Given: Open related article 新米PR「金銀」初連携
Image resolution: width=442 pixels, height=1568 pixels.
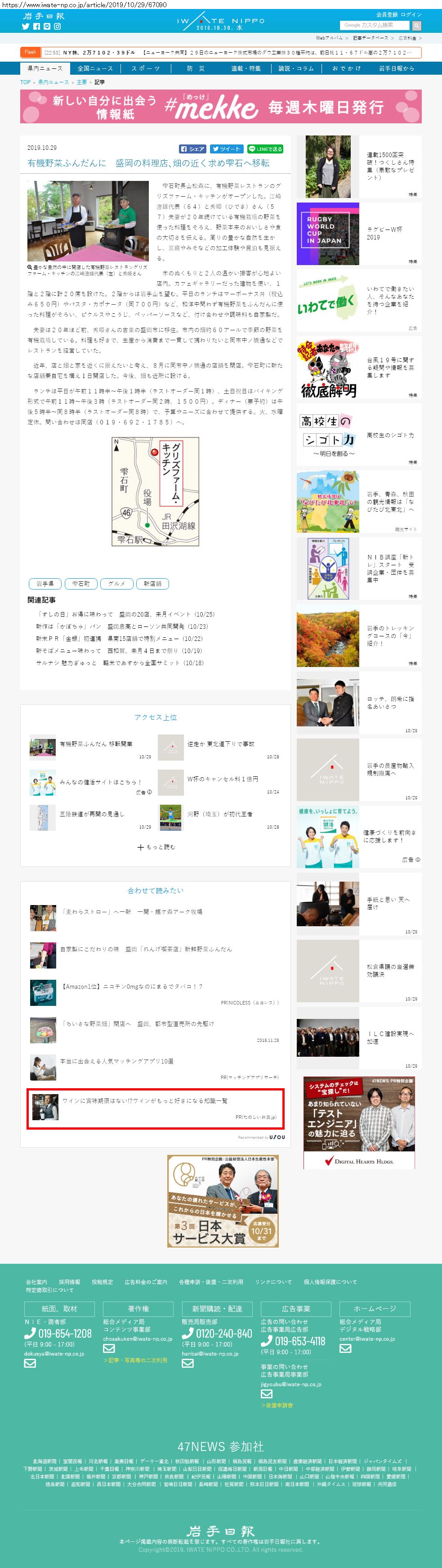Looking at the screenshot, I should 119,639.
